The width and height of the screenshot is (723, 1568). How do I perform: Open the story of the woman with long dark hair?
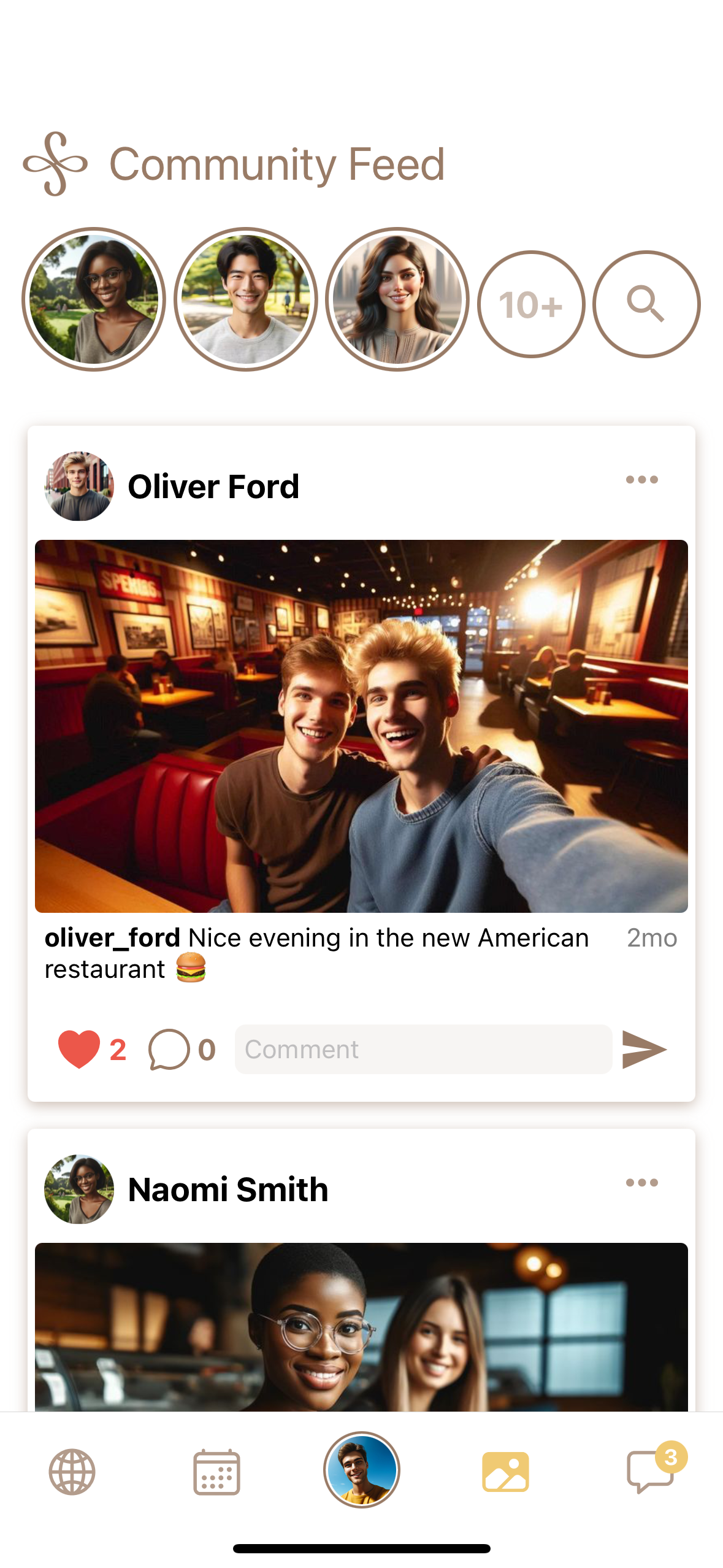click(x=397, y=299)
